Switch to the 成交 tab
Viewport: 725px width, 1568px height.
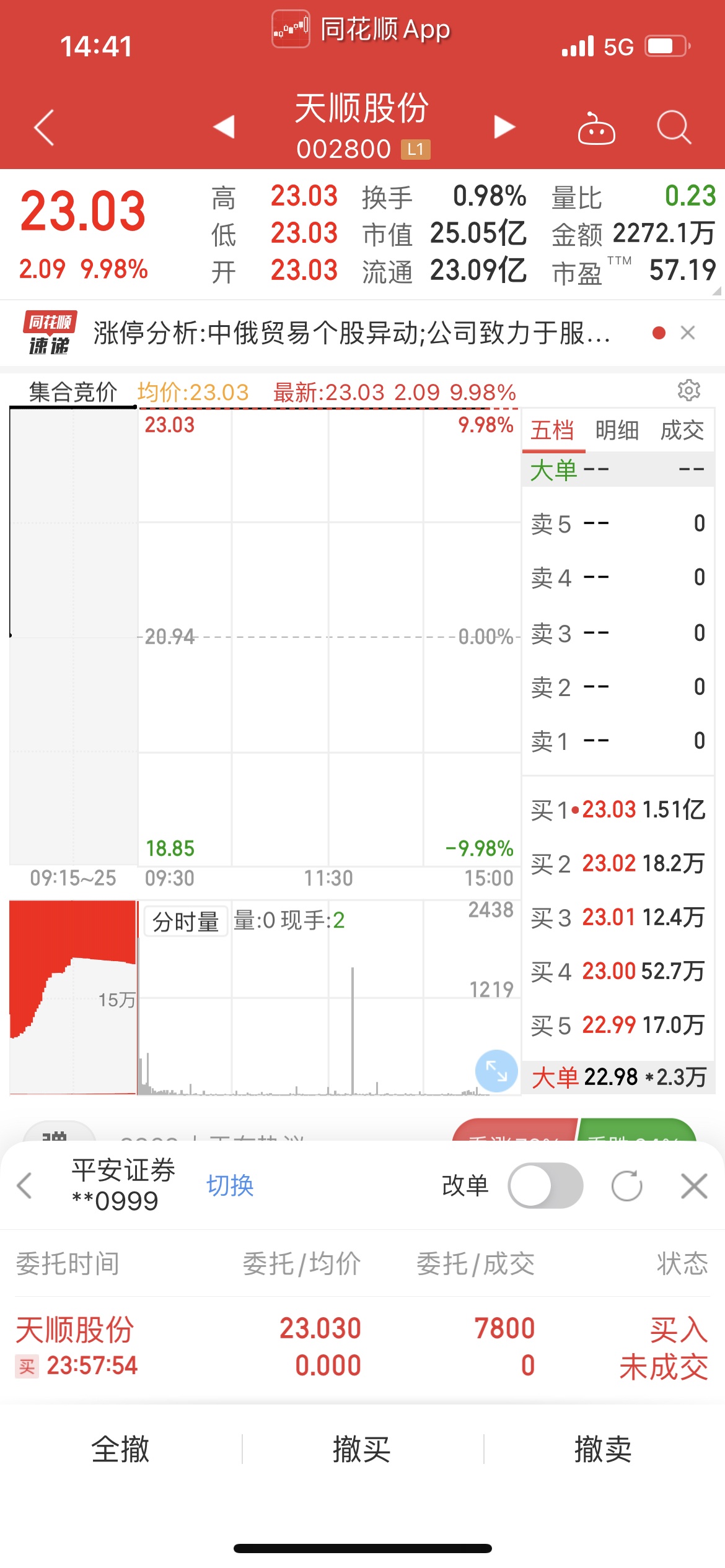pos(682,430)
